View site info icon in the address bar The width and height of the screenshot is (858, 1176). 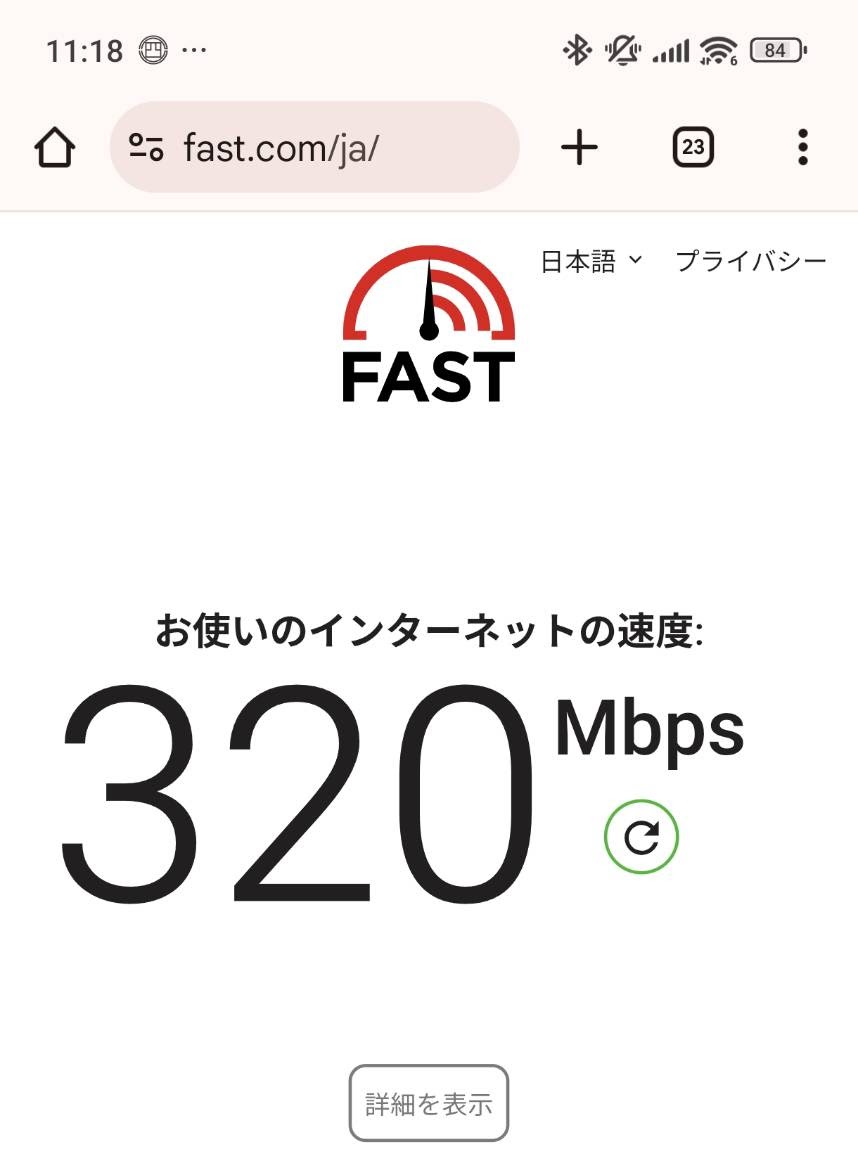coord(147,148)
